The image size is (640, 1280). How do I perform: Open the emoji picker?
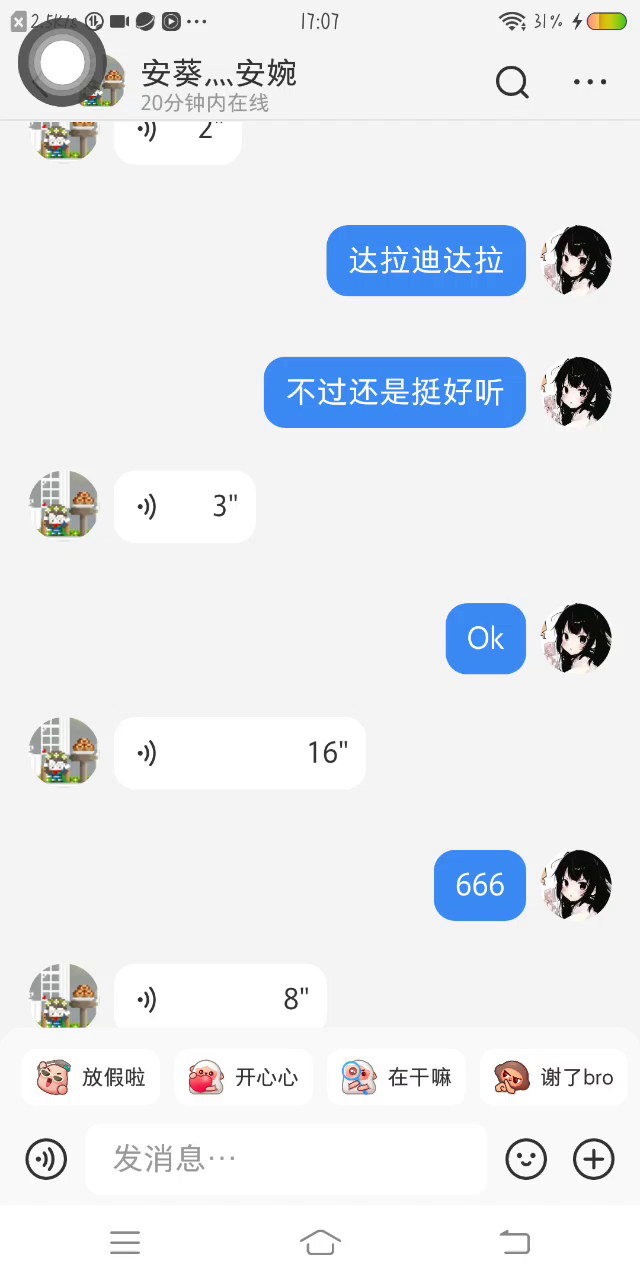(x=526, y=1159)
